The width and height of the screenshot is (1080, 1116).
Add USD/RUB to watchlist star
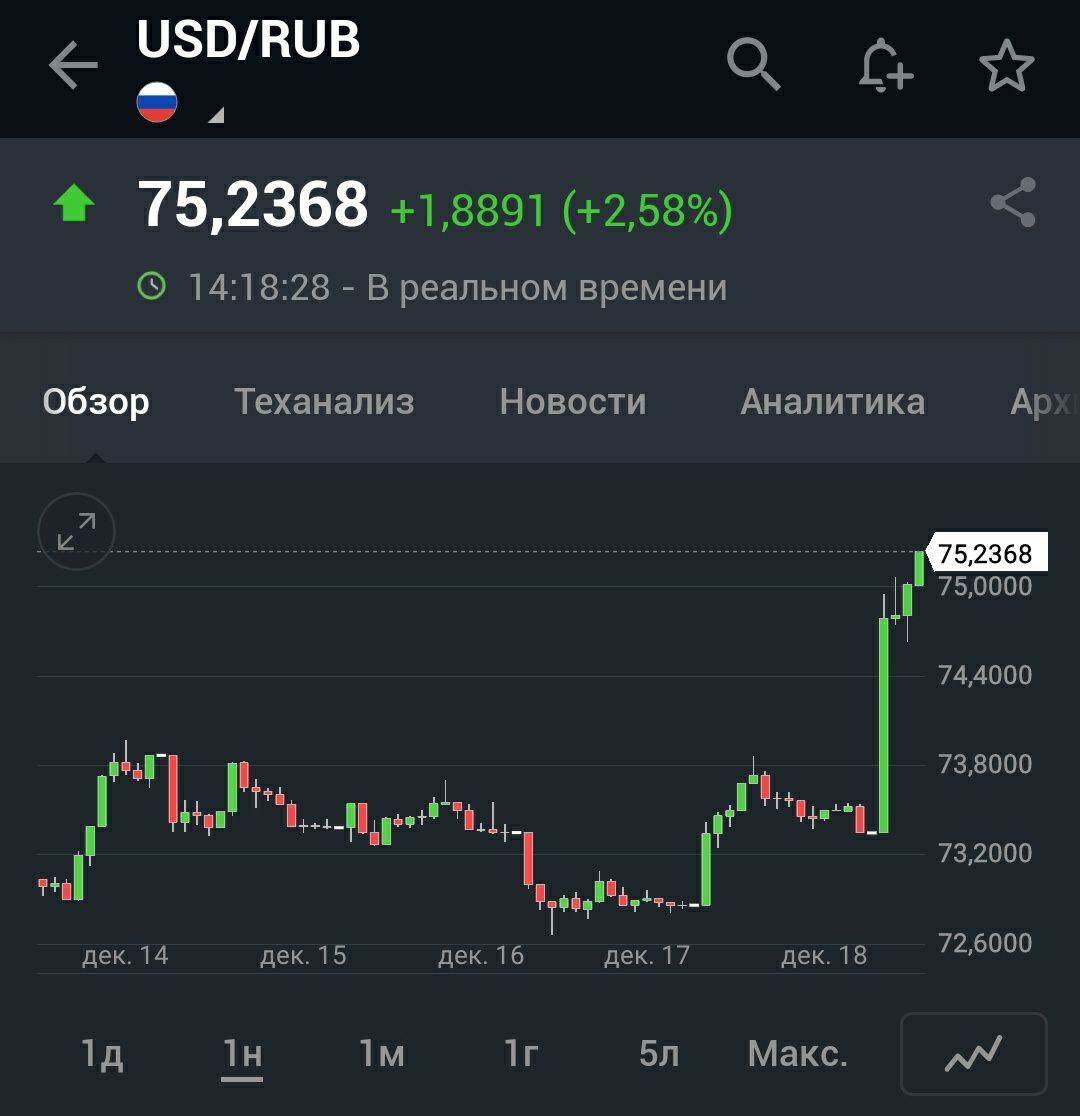coord(1006,67)
